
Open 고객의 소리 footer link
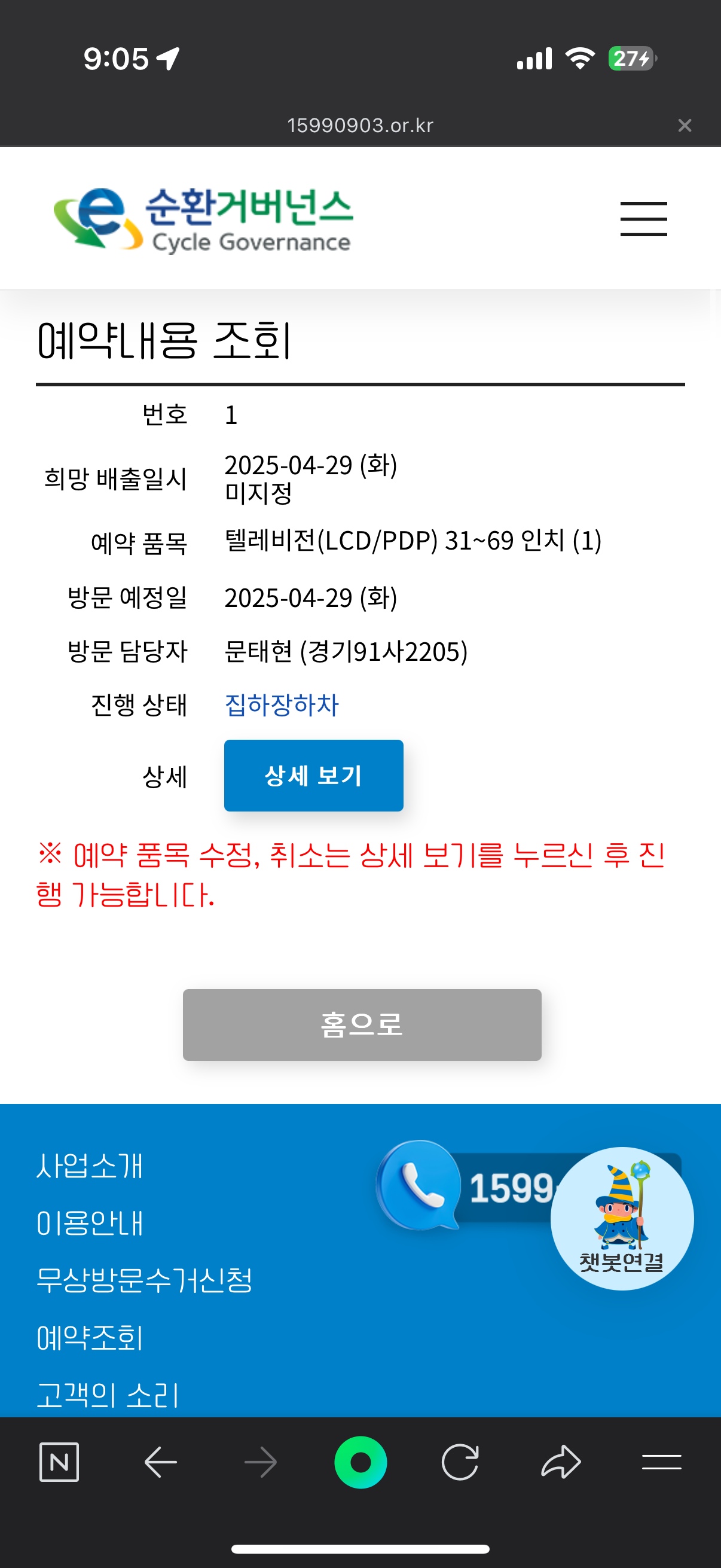coord(108,1394)
